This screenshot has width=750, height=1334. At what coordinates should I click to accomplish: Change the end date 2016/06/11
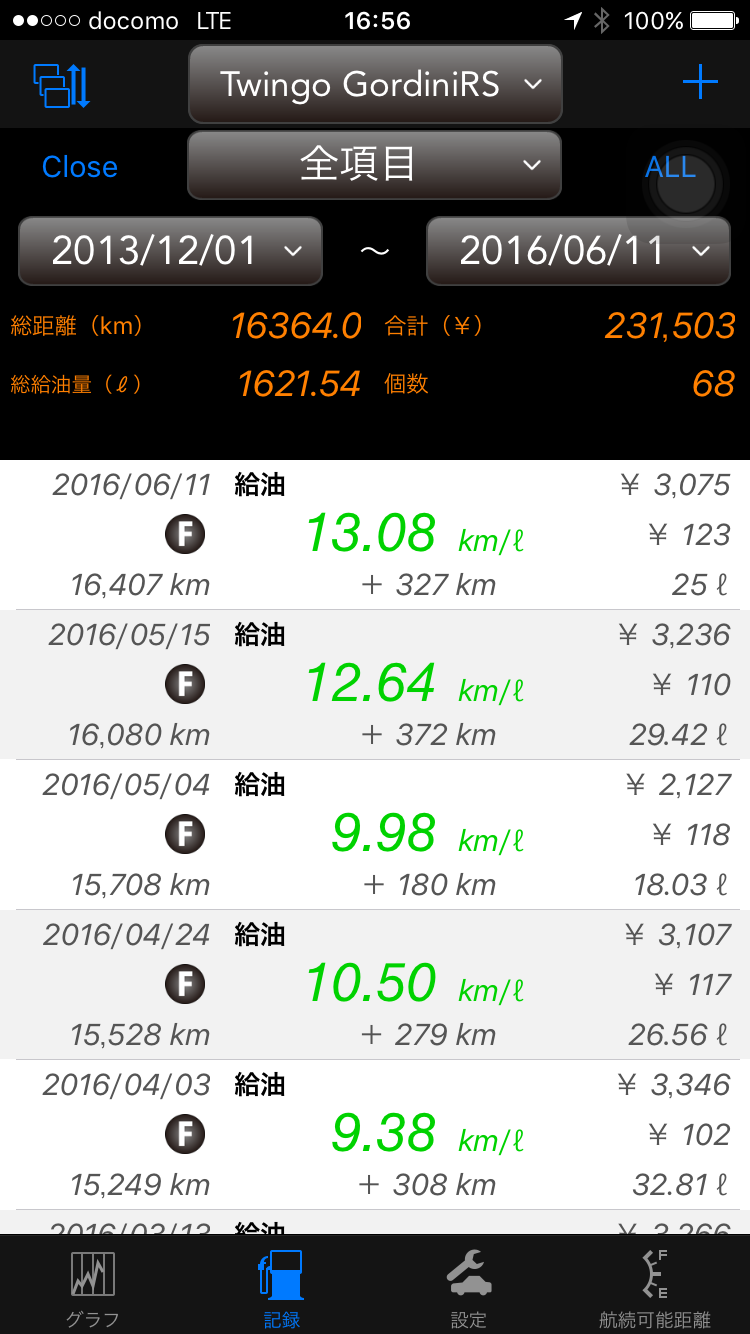point(579,251)
